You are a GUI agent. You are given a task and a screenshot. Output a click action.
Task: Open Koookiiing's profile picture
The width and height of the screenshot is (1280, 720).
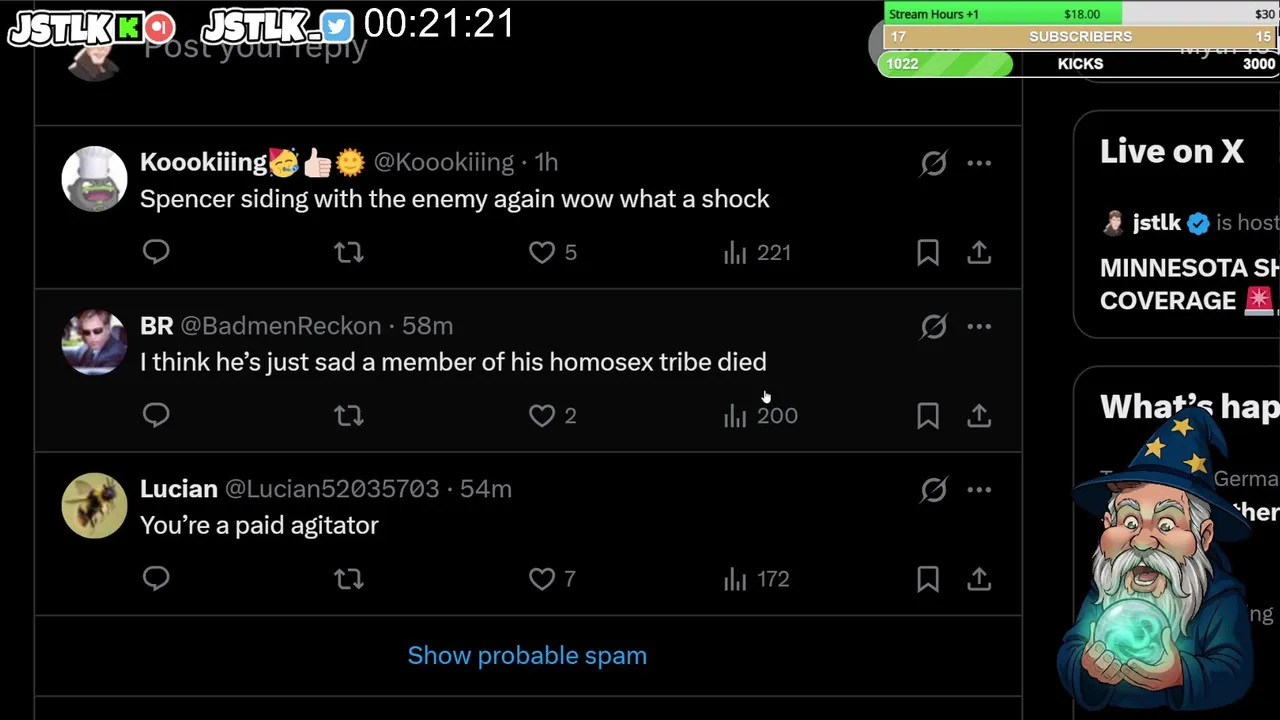click(x=94, y=180)
